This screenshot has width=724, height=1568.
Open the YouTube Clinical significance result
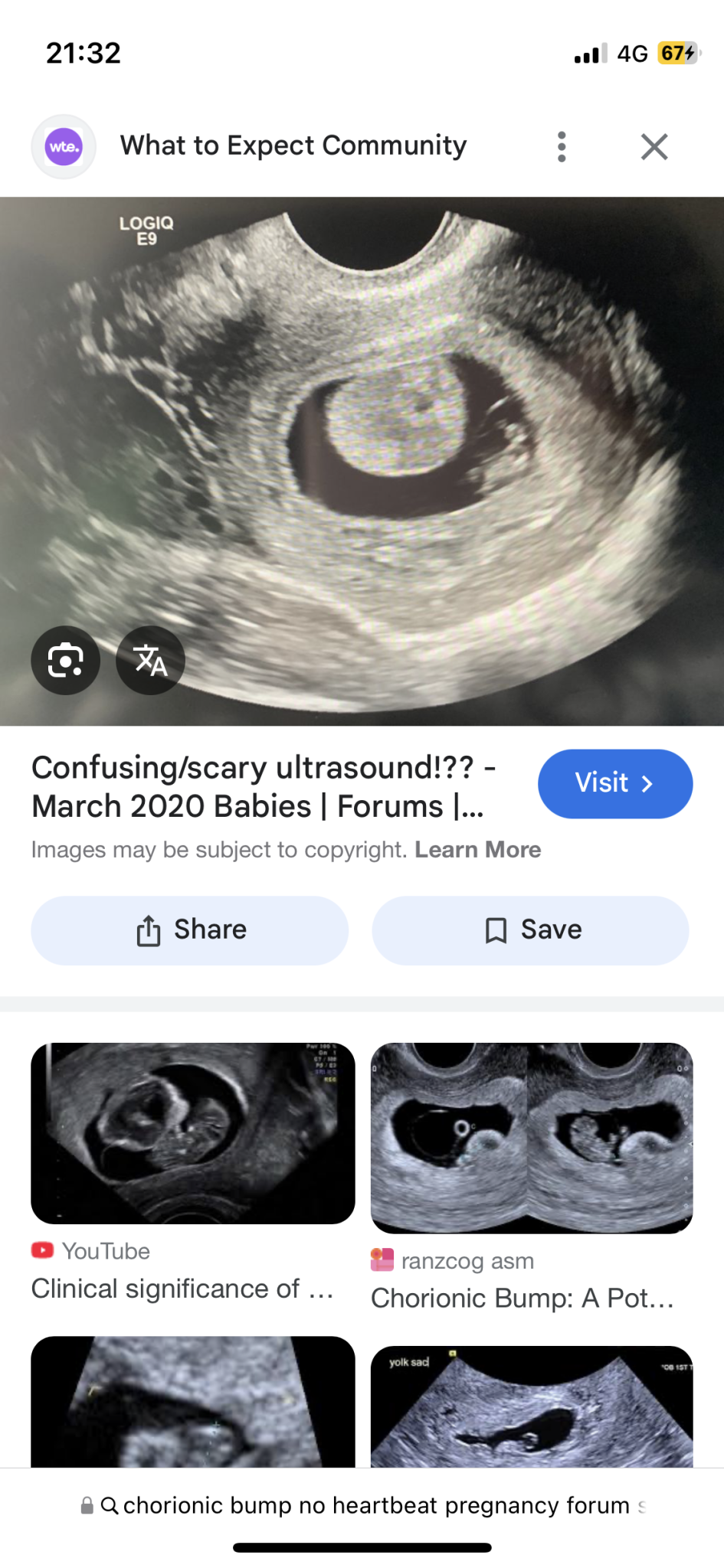click(x=192, y=1133)
